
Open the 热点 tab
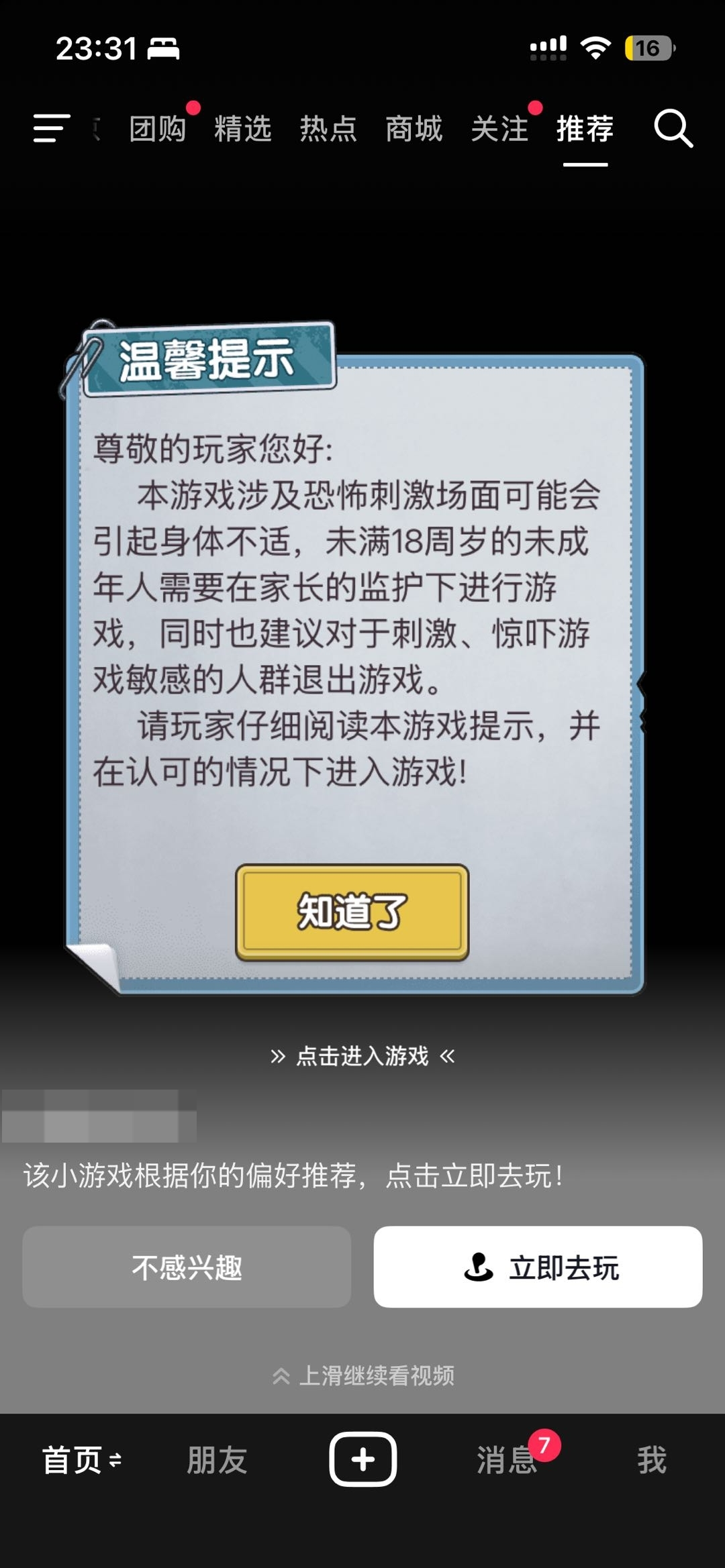point(328,129)
